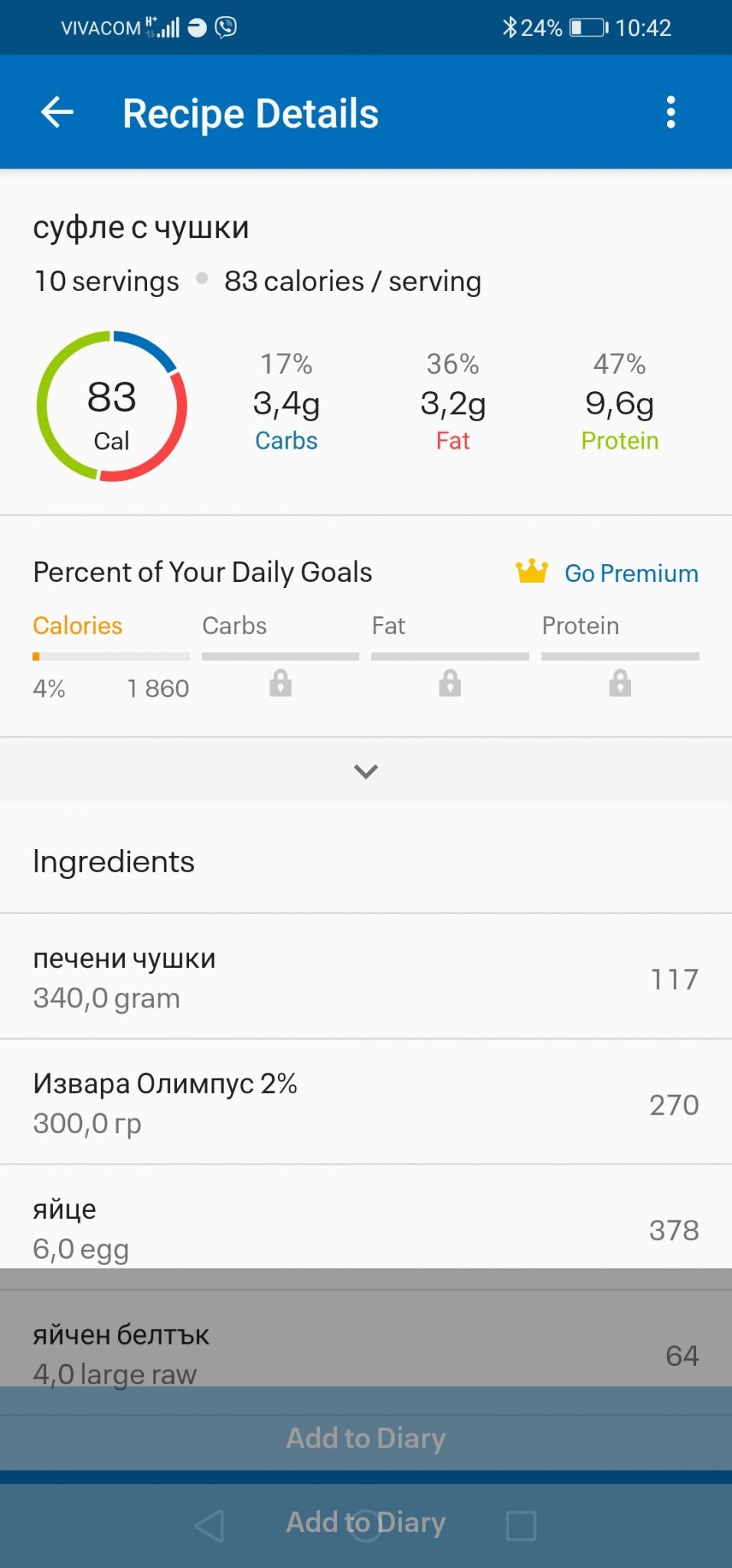
Task: Expand the daily goals section
Action: (x=366, y=771)
